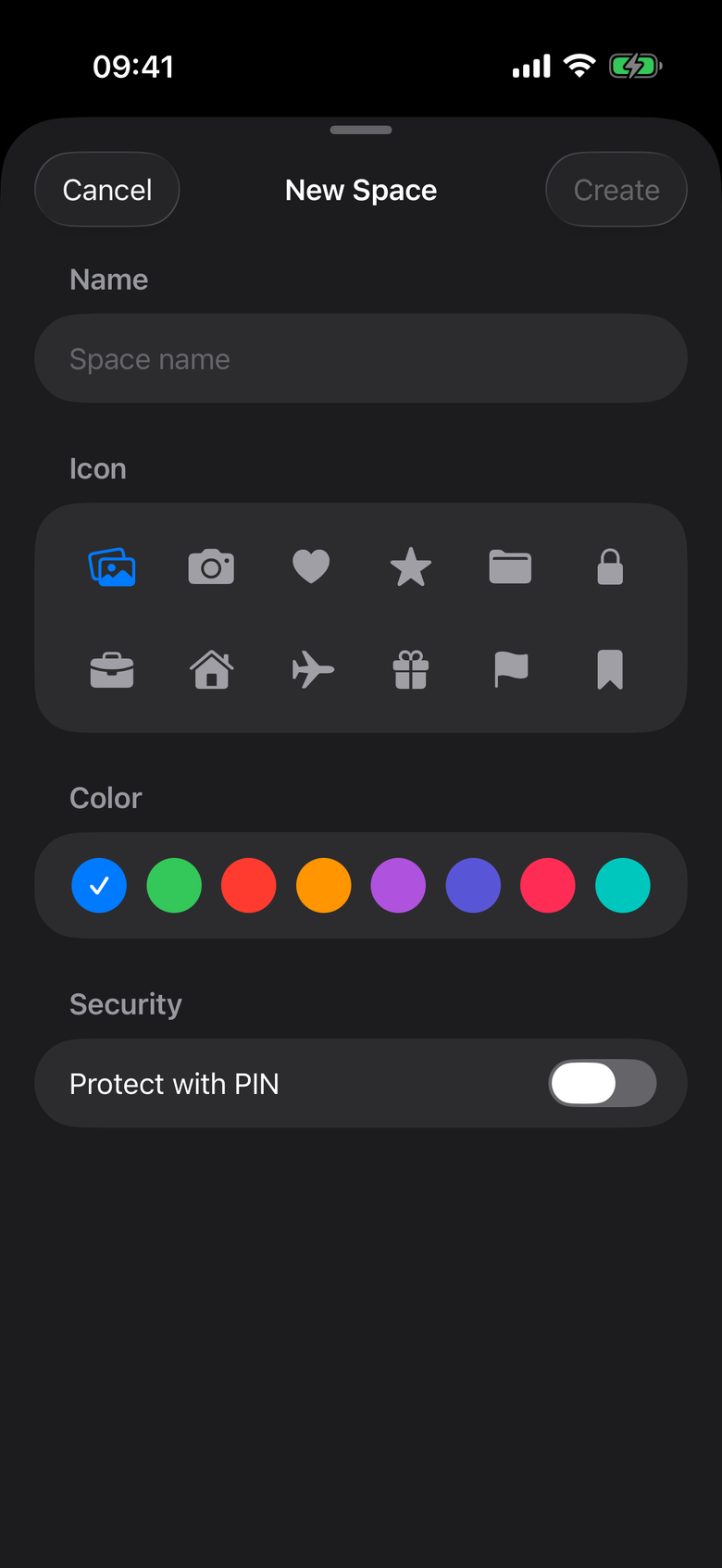Enable Protect with PIN
This screenshot has width=722, height=1568.
[603, 1083]
